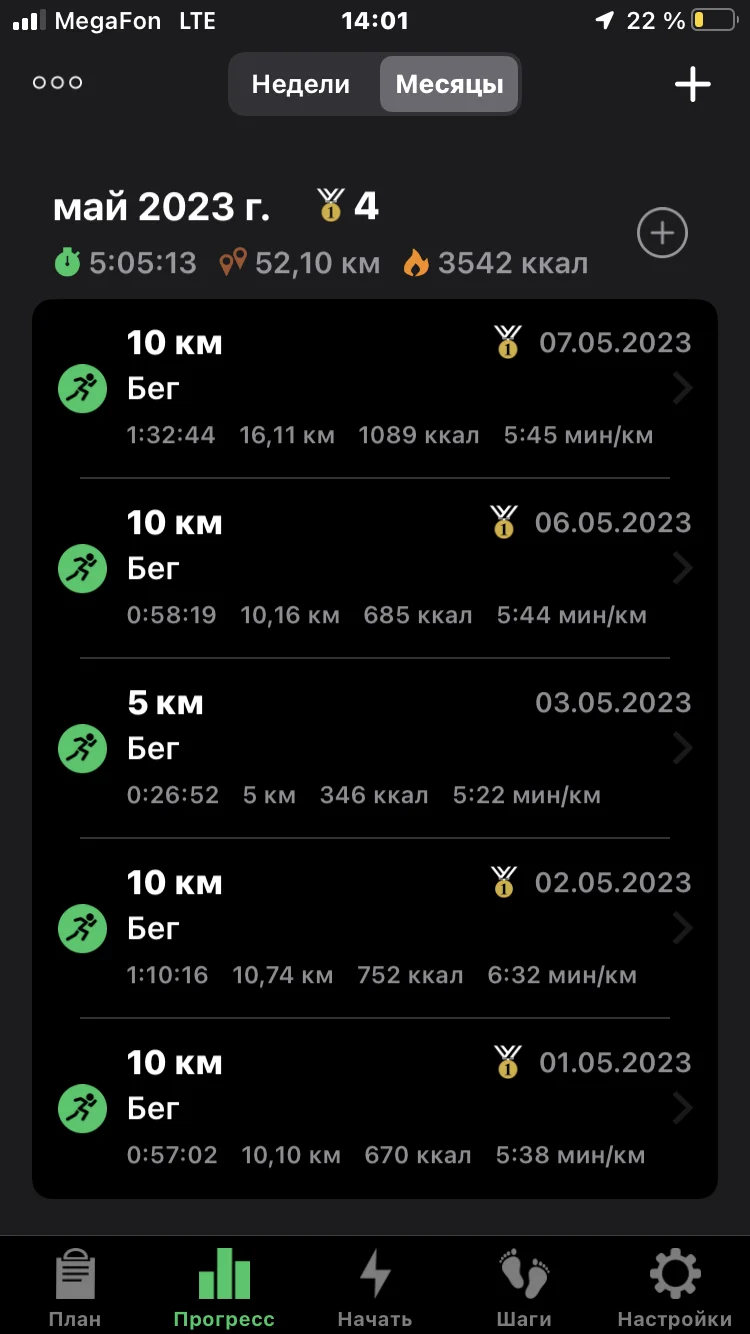
Task: Open the 10 км run from 02.05.2023
Action: tap(375, 928)
